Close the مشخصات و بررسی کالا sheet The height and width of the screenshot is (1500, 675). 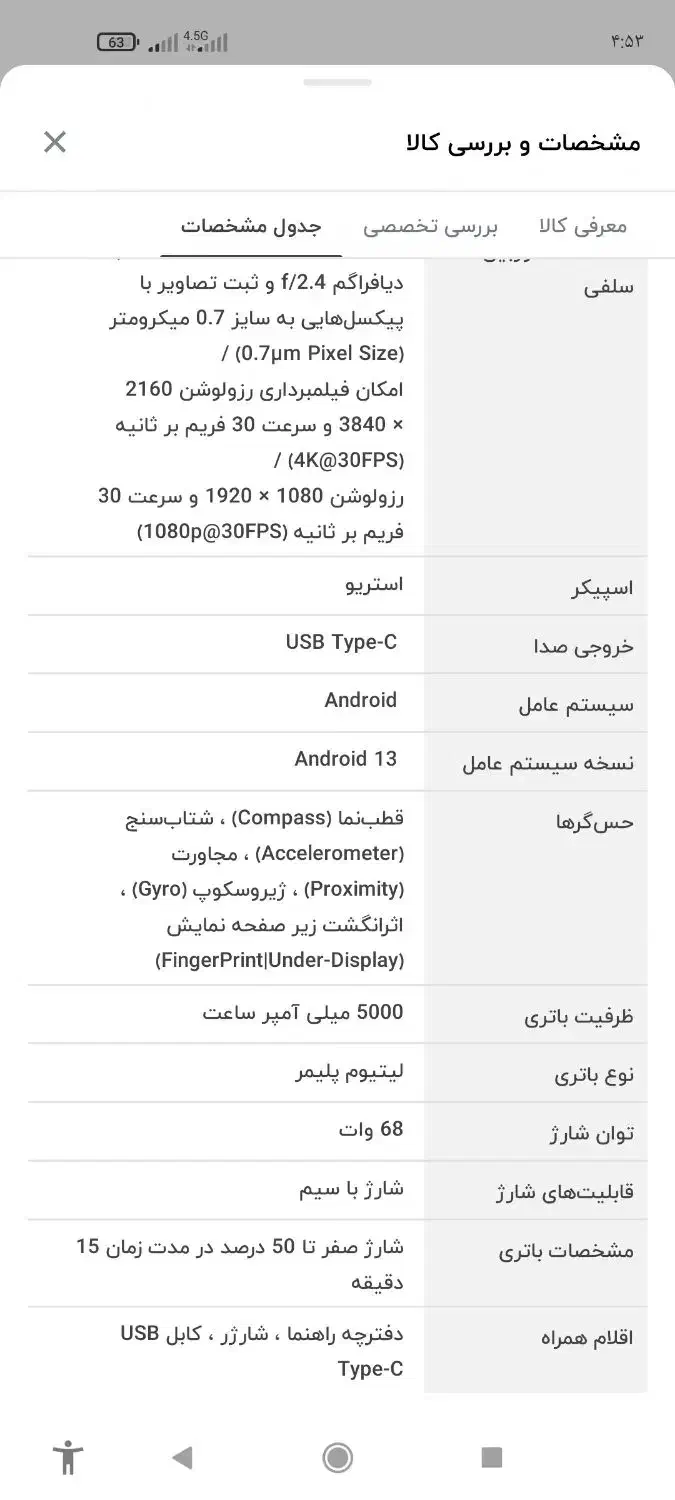(55, 142)
